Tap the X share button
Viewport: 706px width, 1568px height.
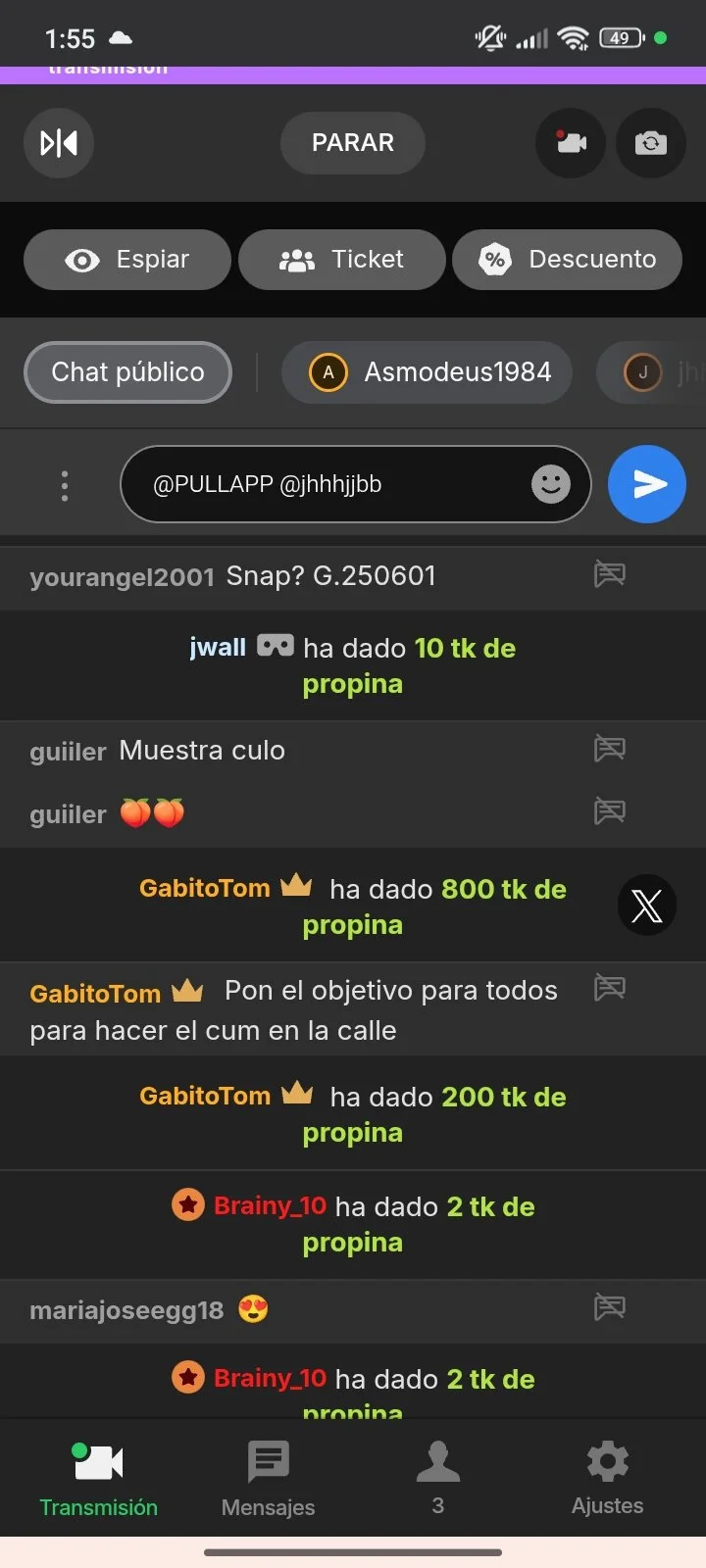point(647,905)
